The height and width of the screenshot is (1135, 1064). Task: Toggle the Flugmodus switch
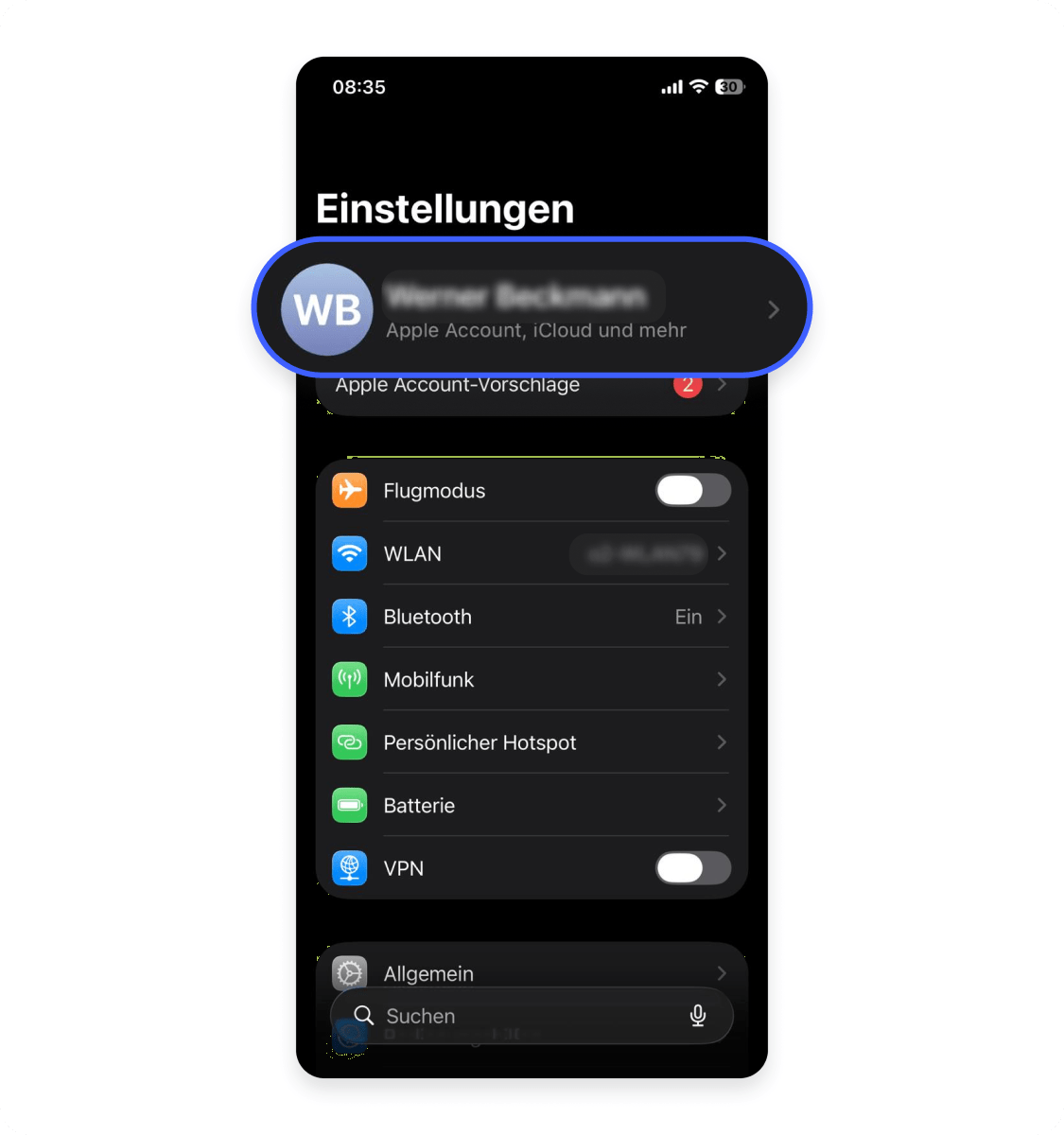[692, 491]
